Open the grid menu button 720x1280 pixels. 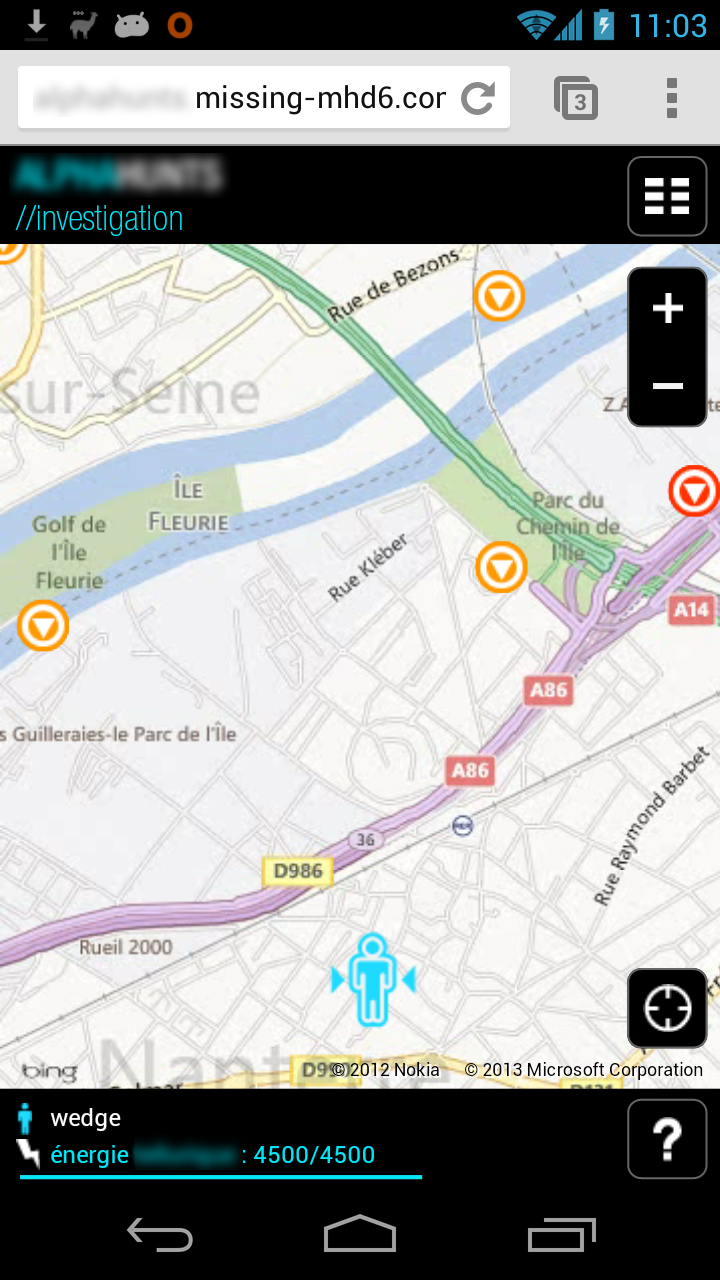(667, 196)
